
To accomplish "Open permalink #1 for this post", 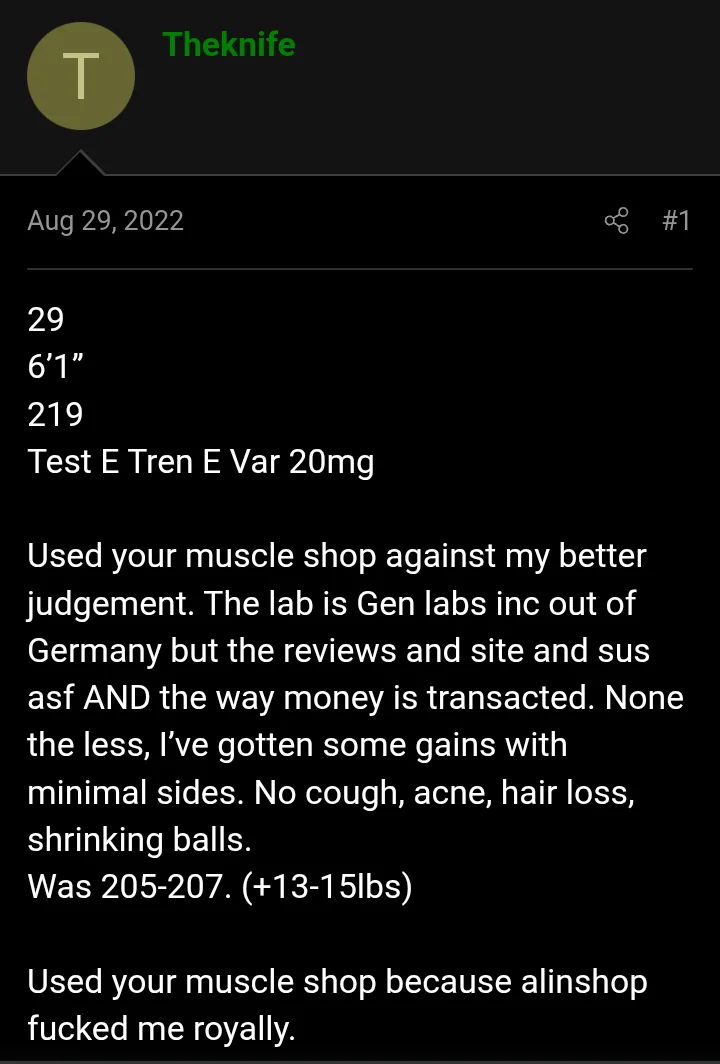I will pos(677,221).
